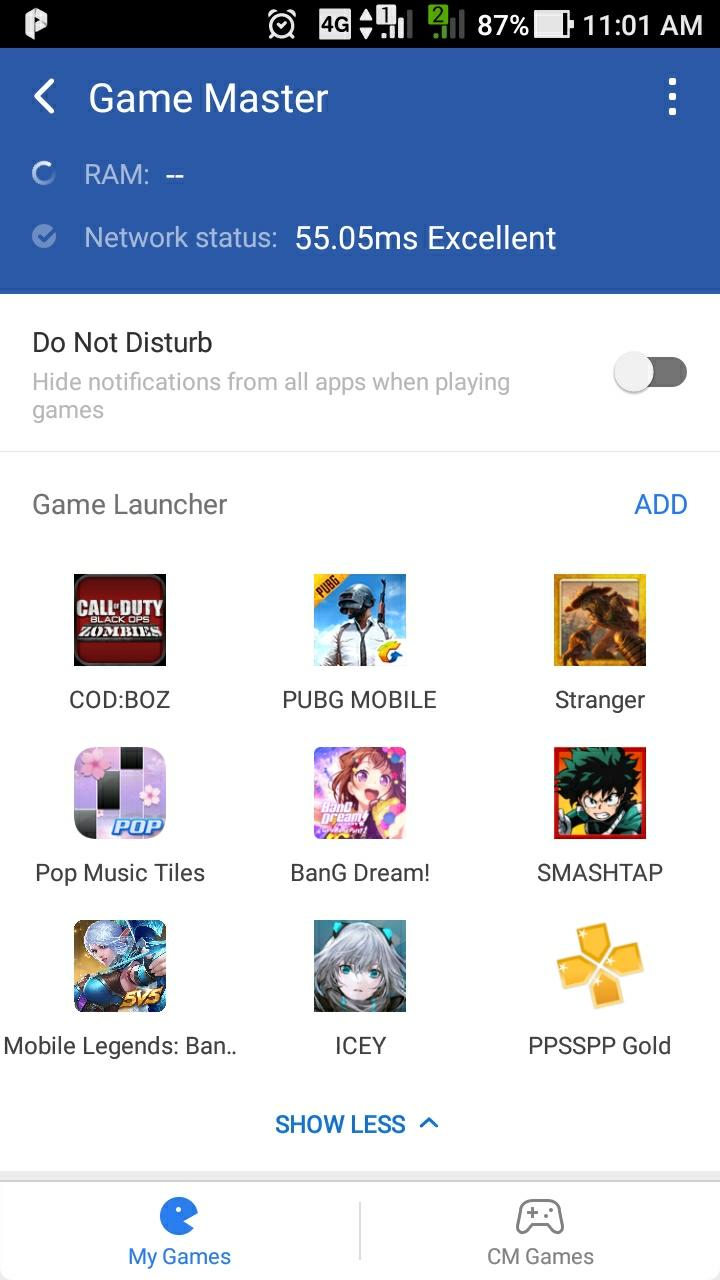Open BanG Dream! game
The height and width of the screenshot is (1280, 720).
(360, 793)
